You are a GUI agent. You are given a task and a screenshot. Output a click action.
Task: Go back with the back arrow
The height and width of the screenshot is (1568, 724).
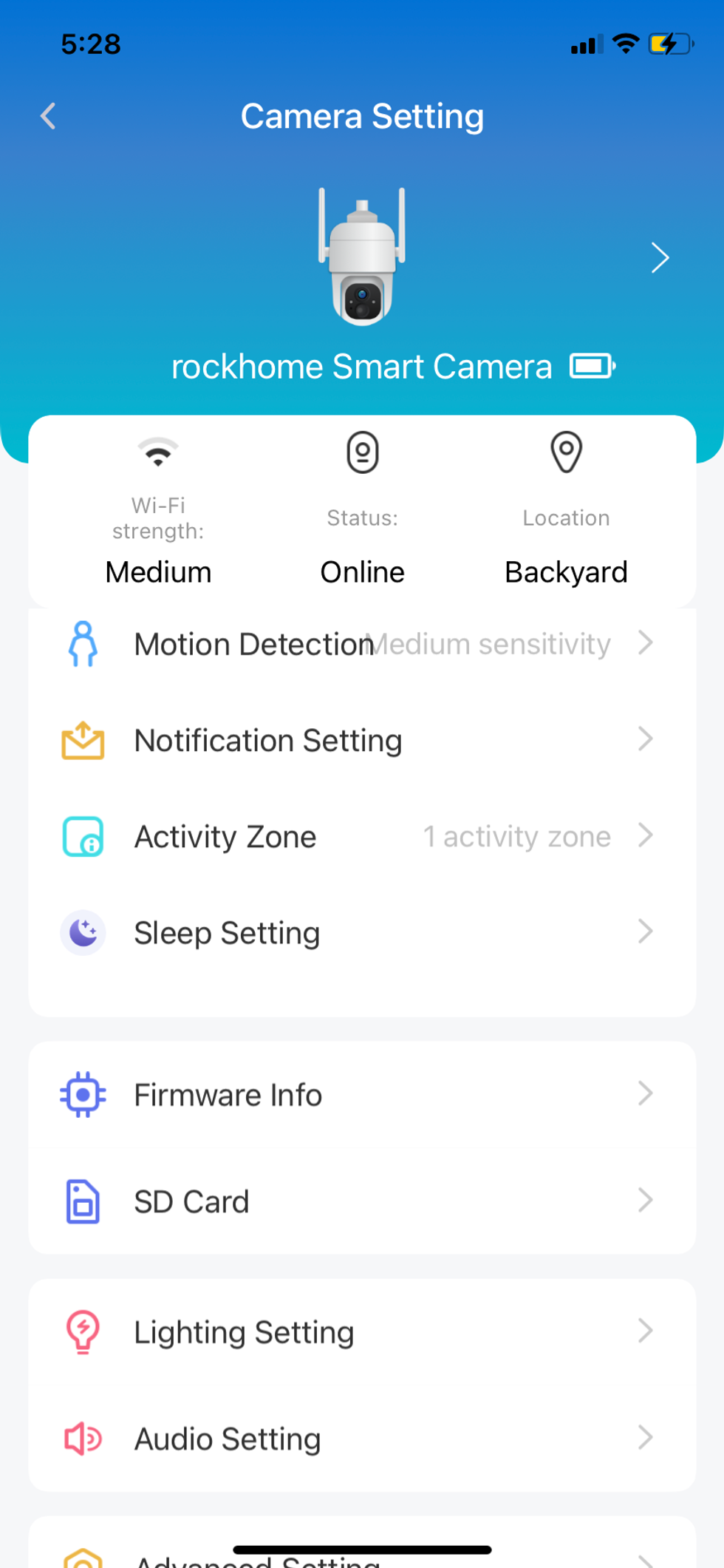(48, 116)
